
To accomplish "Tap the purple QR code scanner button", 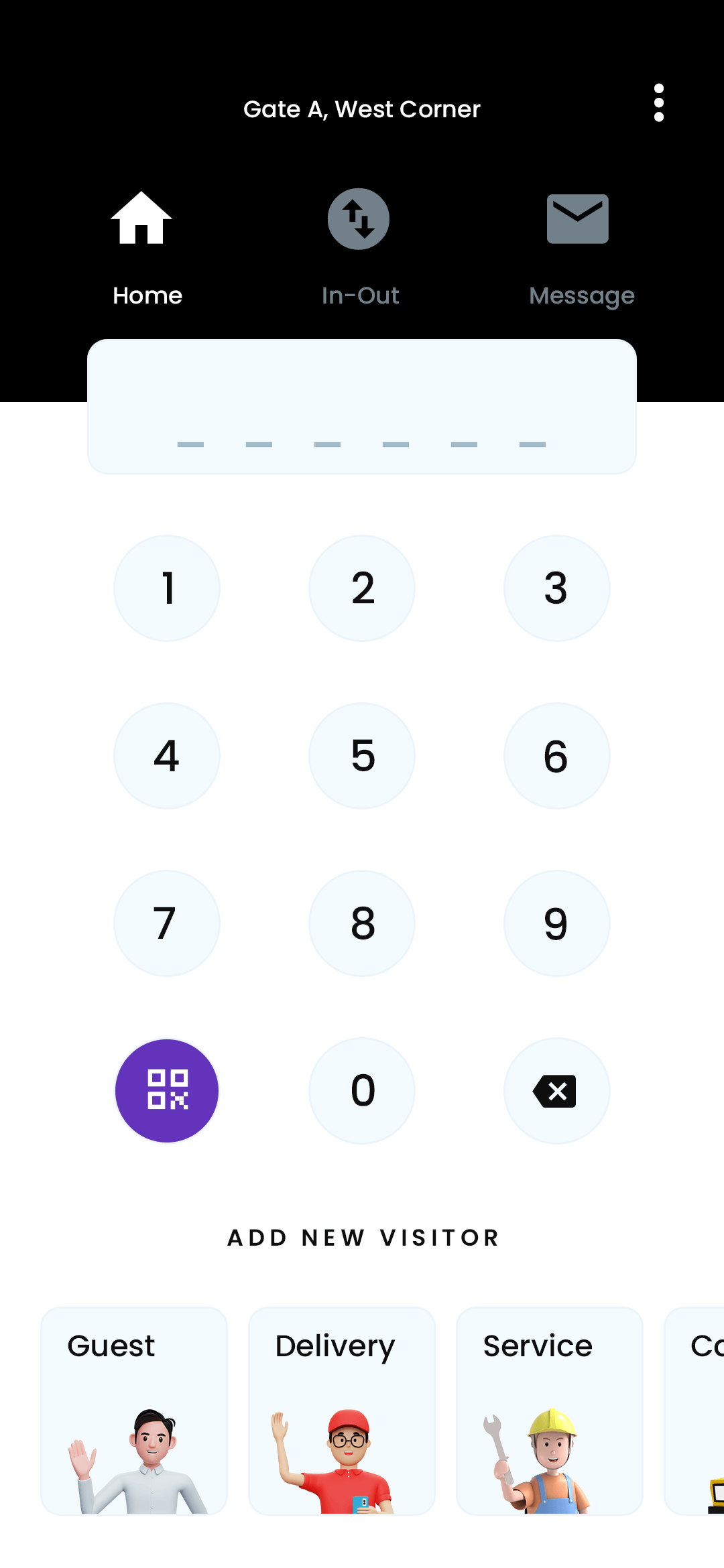I will [x=167, y=1090].
